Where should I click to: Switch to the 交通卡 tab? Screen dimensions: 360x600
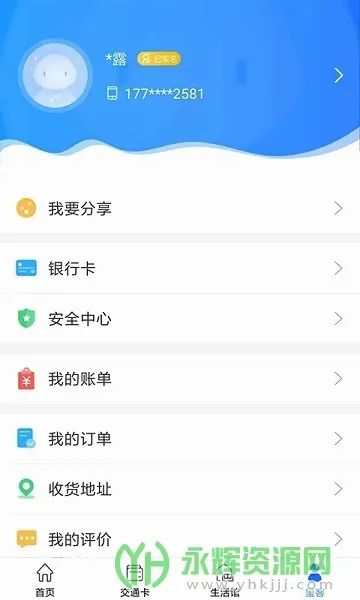(x=135, y=580)
